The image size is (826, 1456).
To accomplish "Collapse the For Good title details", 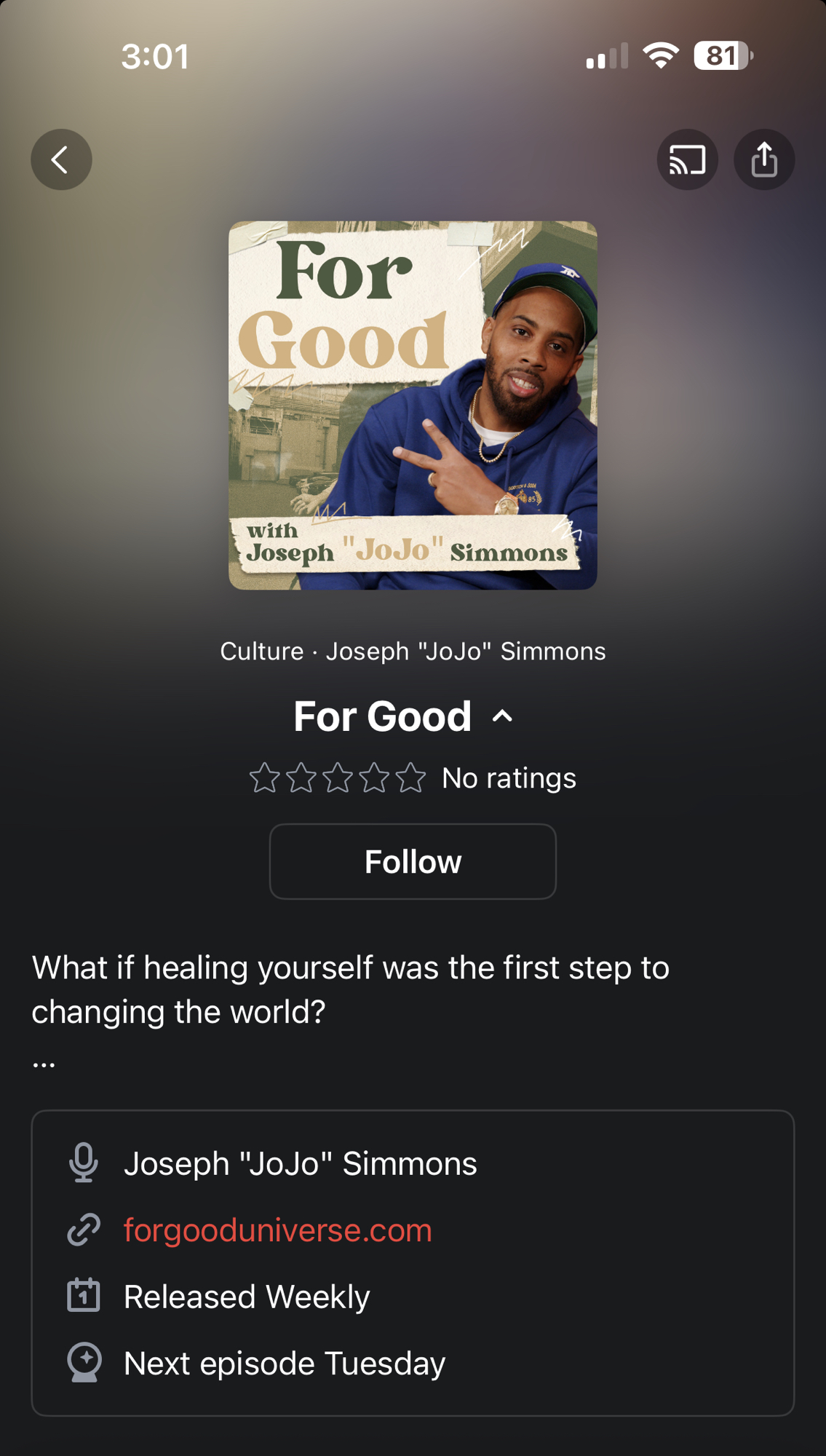I will pyautogui.click(x=502, y=716).
